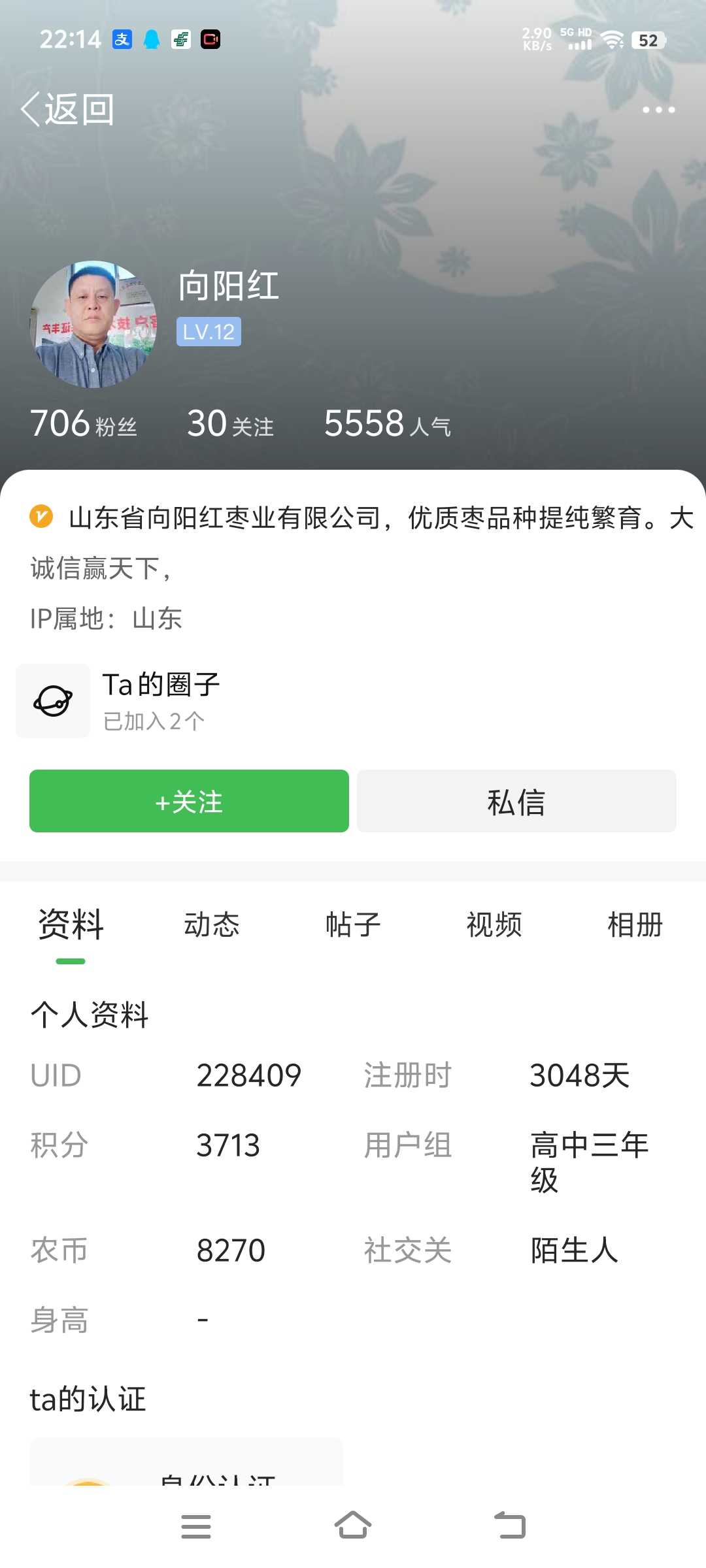Open the 706 粉丝 followers list
706x1568 pixels.
click(x=84, y=423)
